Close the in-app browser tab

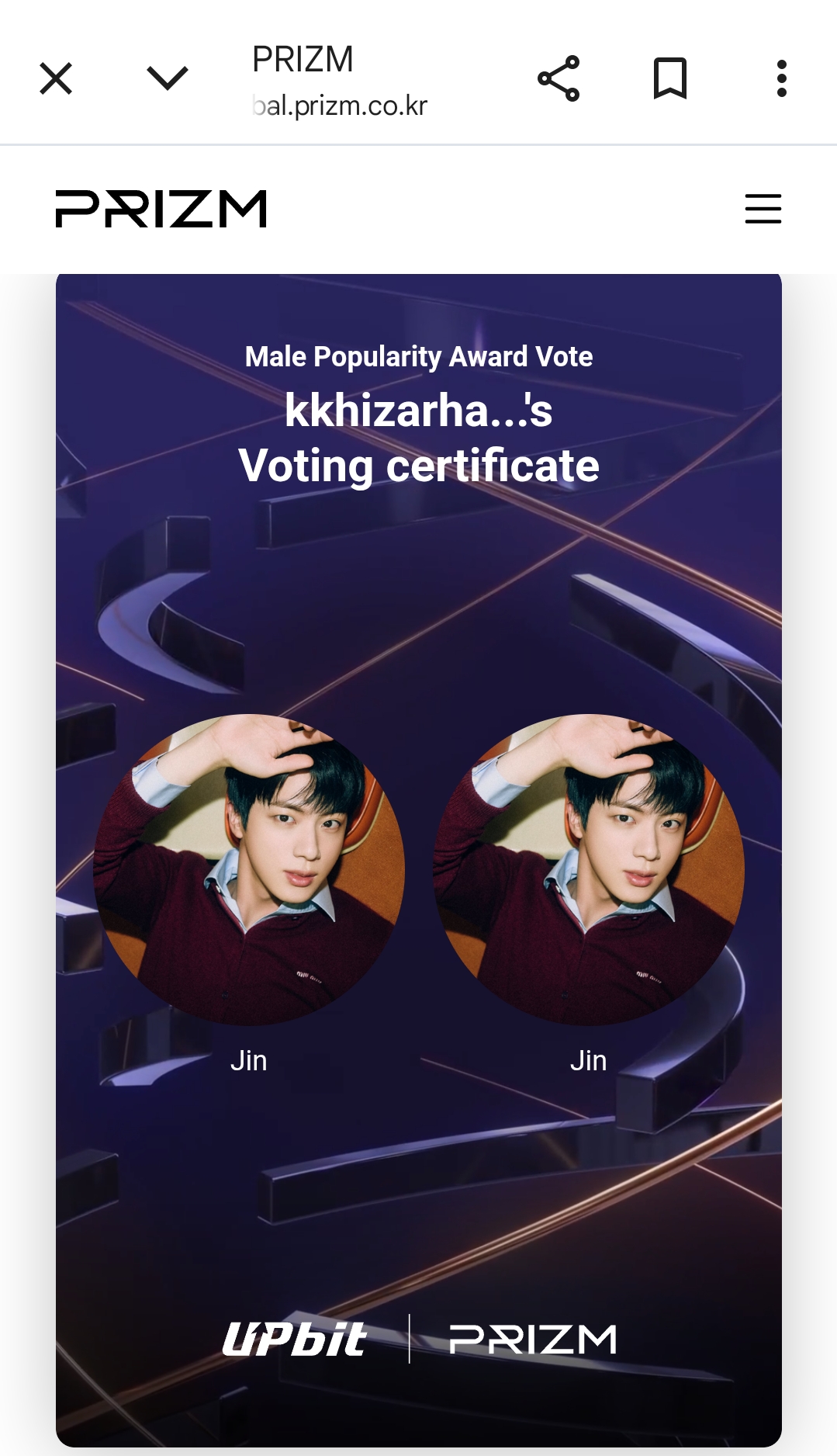pos(56,78)
